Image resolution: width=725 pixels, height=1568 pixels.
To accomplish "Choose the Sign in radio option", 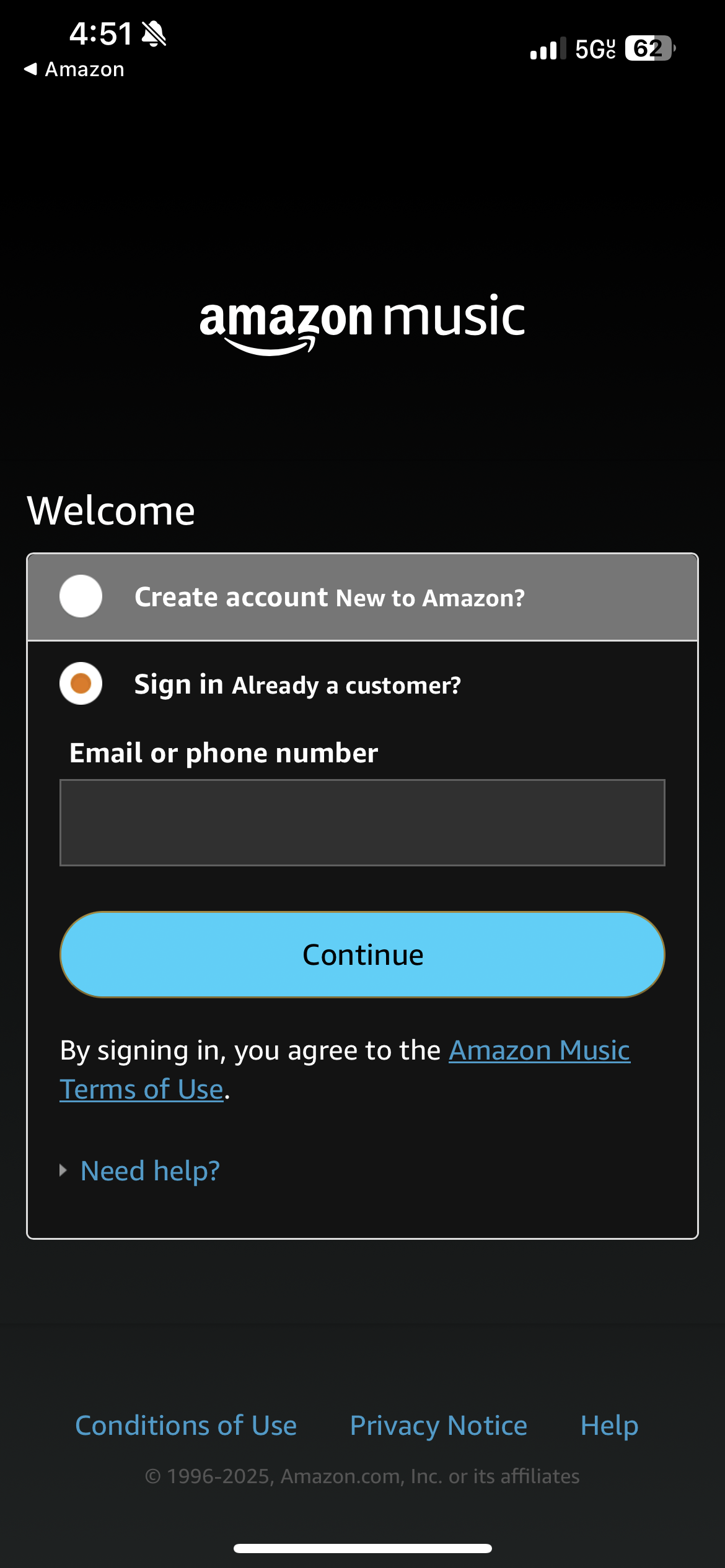I will tap(81, 684).
